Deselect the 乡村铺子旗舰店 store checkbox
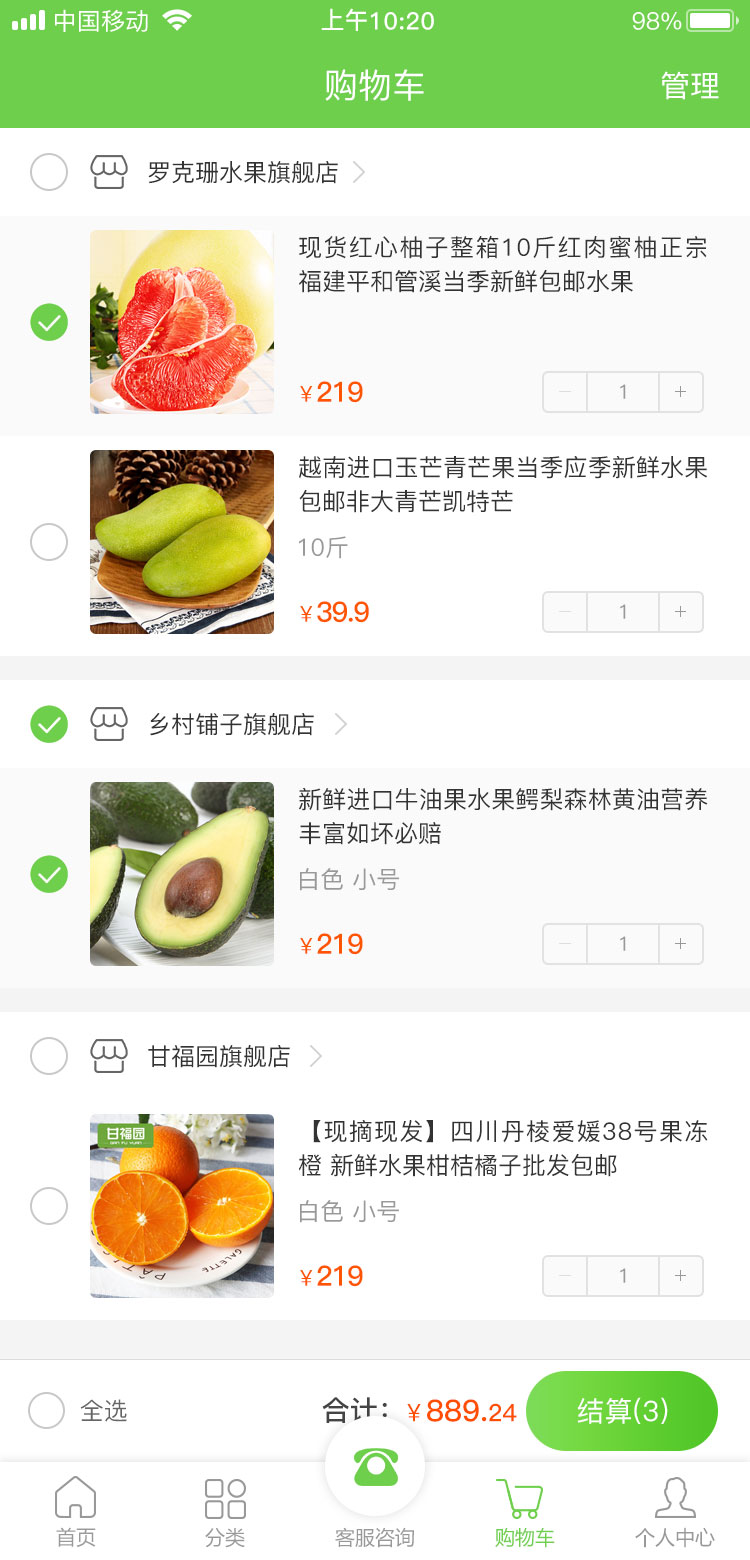Screen dimensions: 750x1560 (x=49, y=724)
